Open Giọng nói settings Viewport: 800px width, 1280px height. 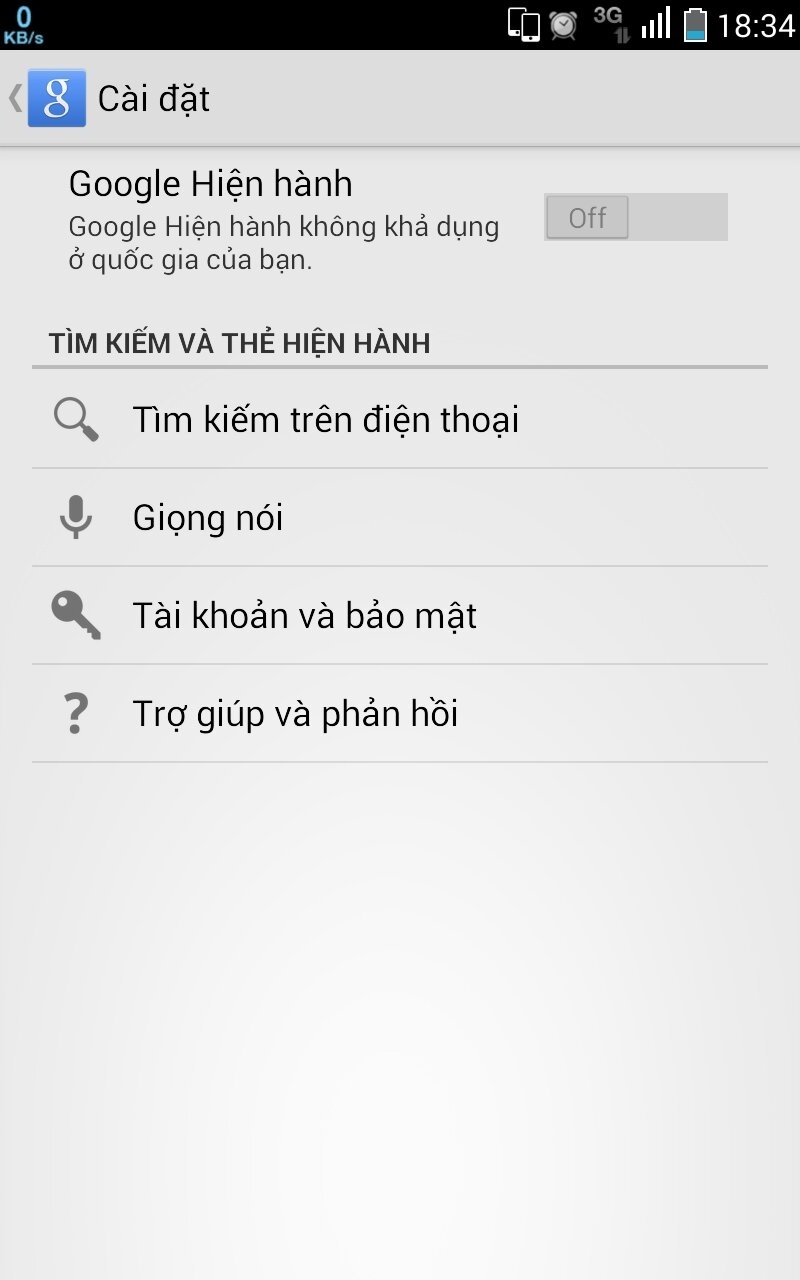400,517
